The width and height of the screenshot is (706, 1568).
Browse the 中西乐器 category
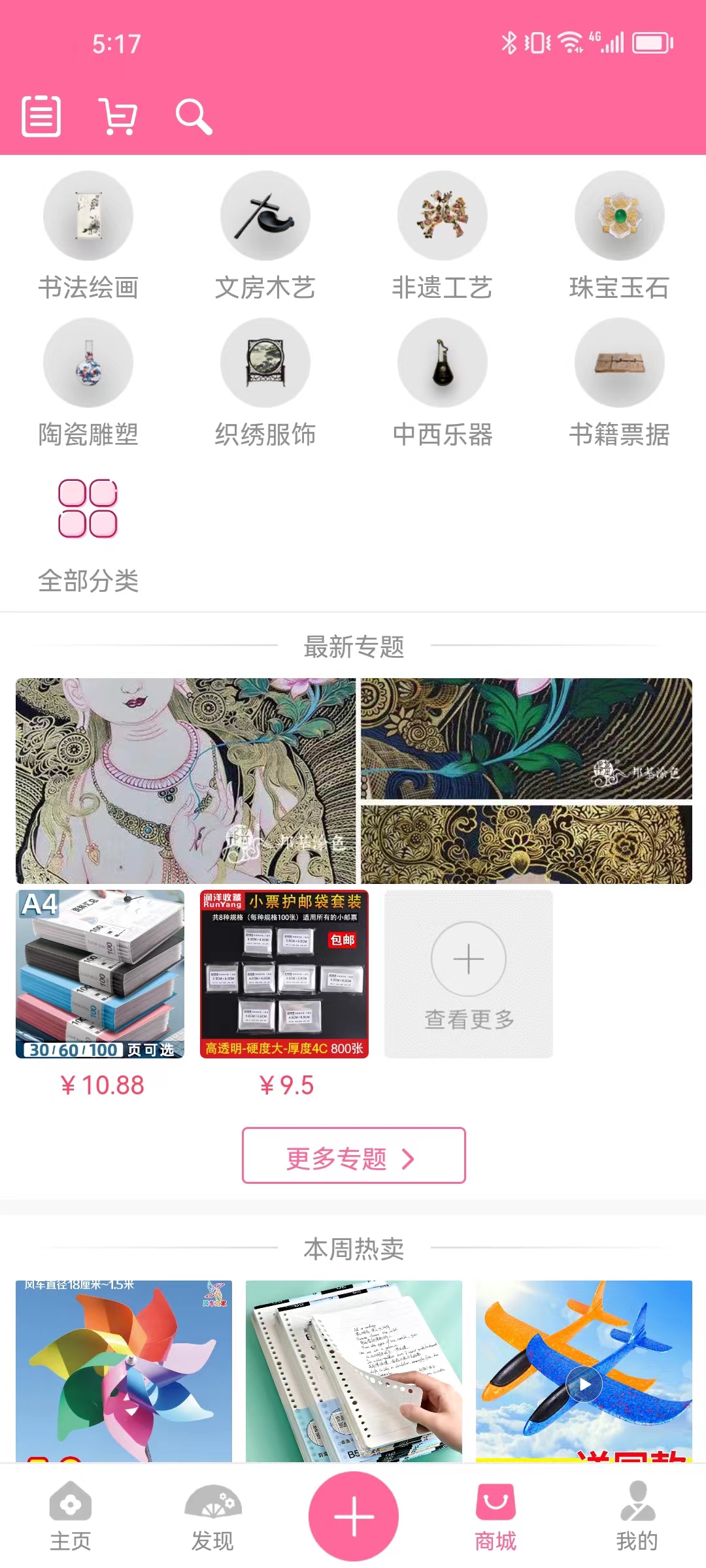[x=443, y=382]
